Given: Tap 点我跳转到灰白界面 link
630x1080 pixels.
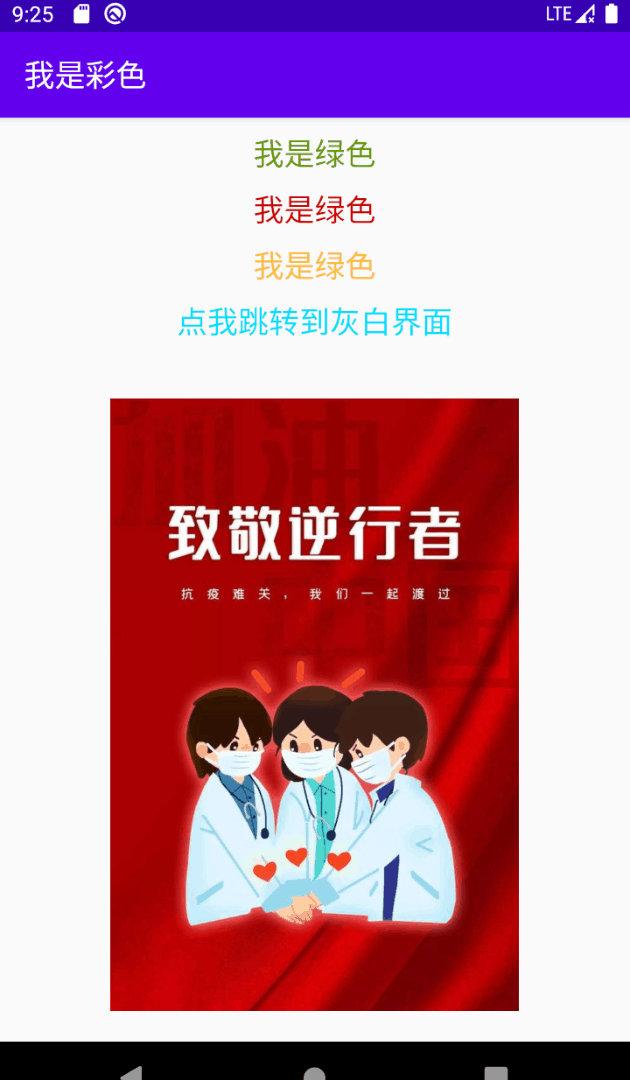Looking at the screenshot, I should pyautogui.click(x=314, y=322).
